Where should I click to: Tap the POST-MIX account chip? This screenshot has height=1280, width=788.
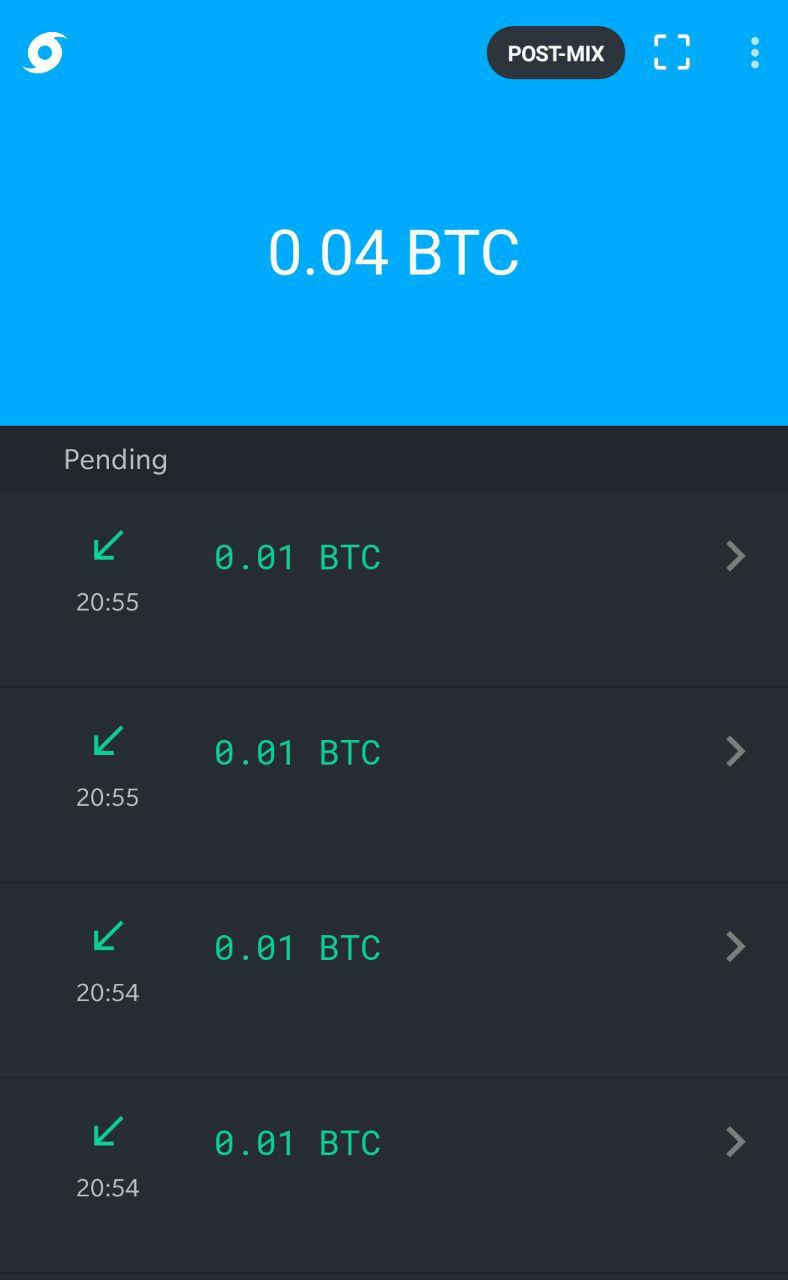(x=556, y=53)
